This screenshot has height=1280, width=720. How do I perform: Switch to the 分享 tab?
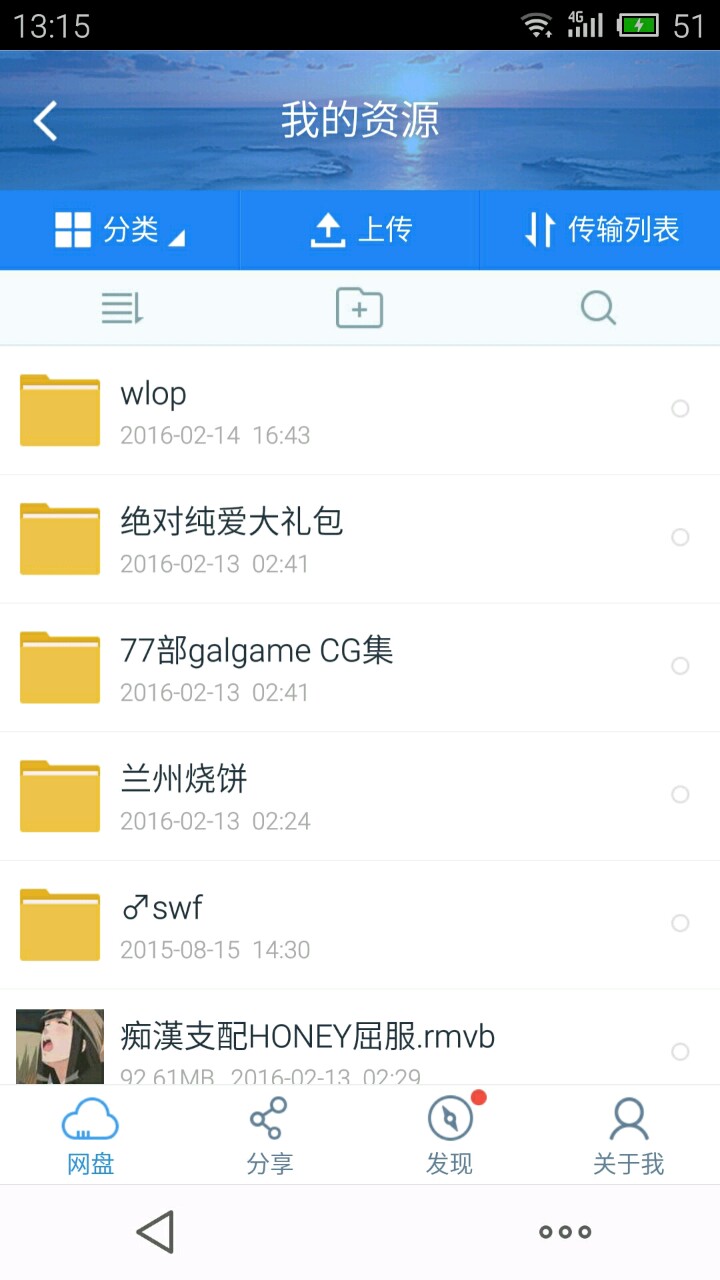[x=269, y=1136]
